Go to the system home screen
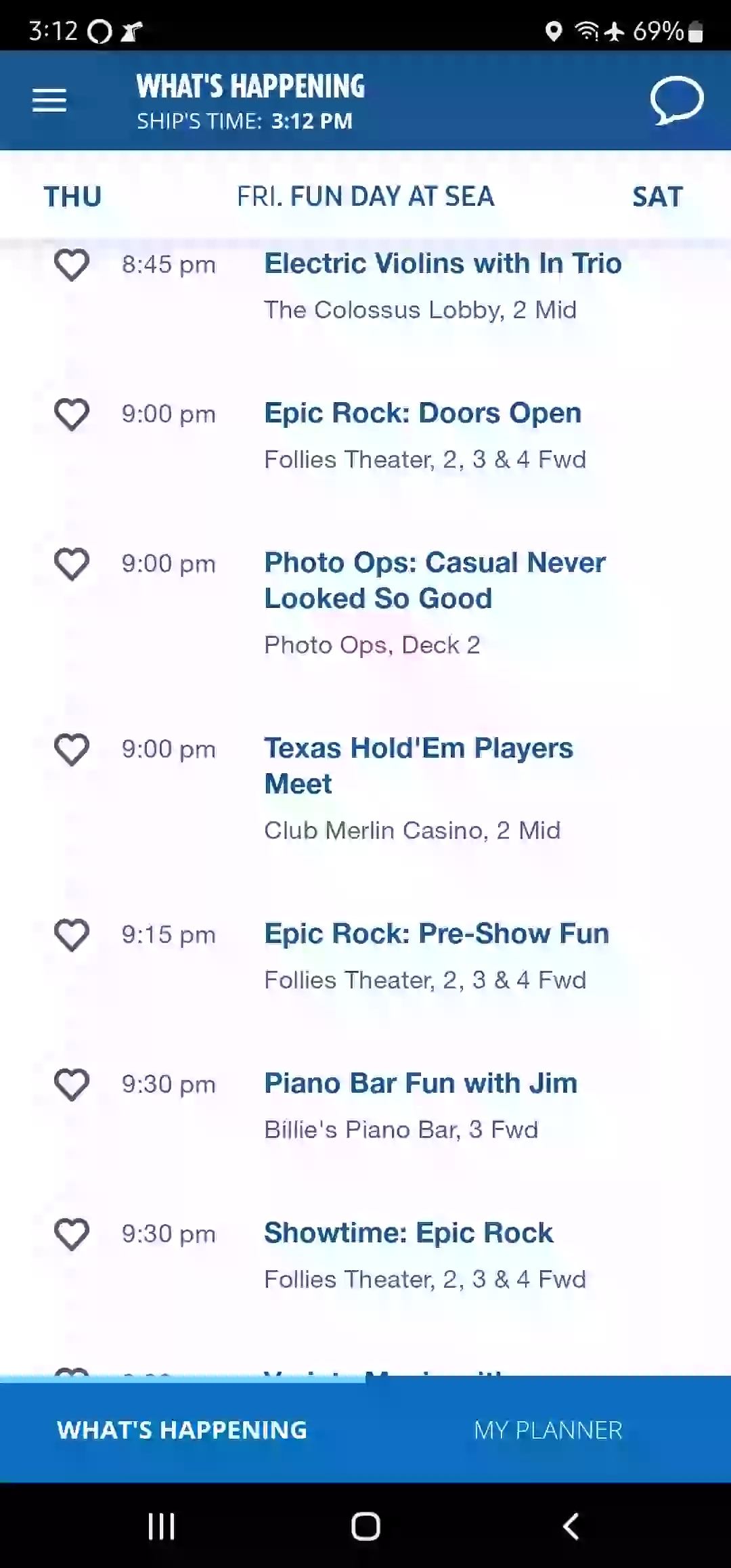731x1568 pixels. click(365, 1526)
